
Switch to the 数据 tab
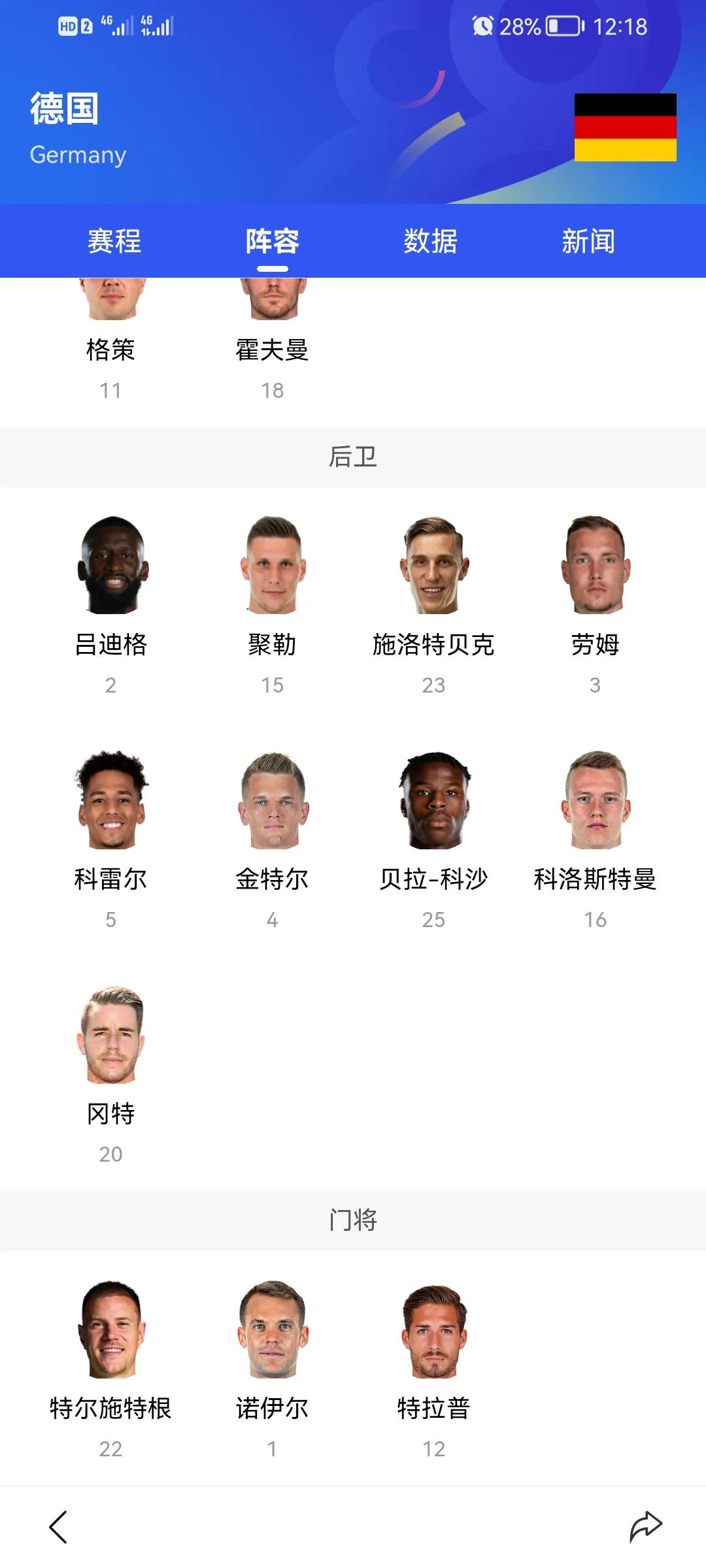pos(431,241)
